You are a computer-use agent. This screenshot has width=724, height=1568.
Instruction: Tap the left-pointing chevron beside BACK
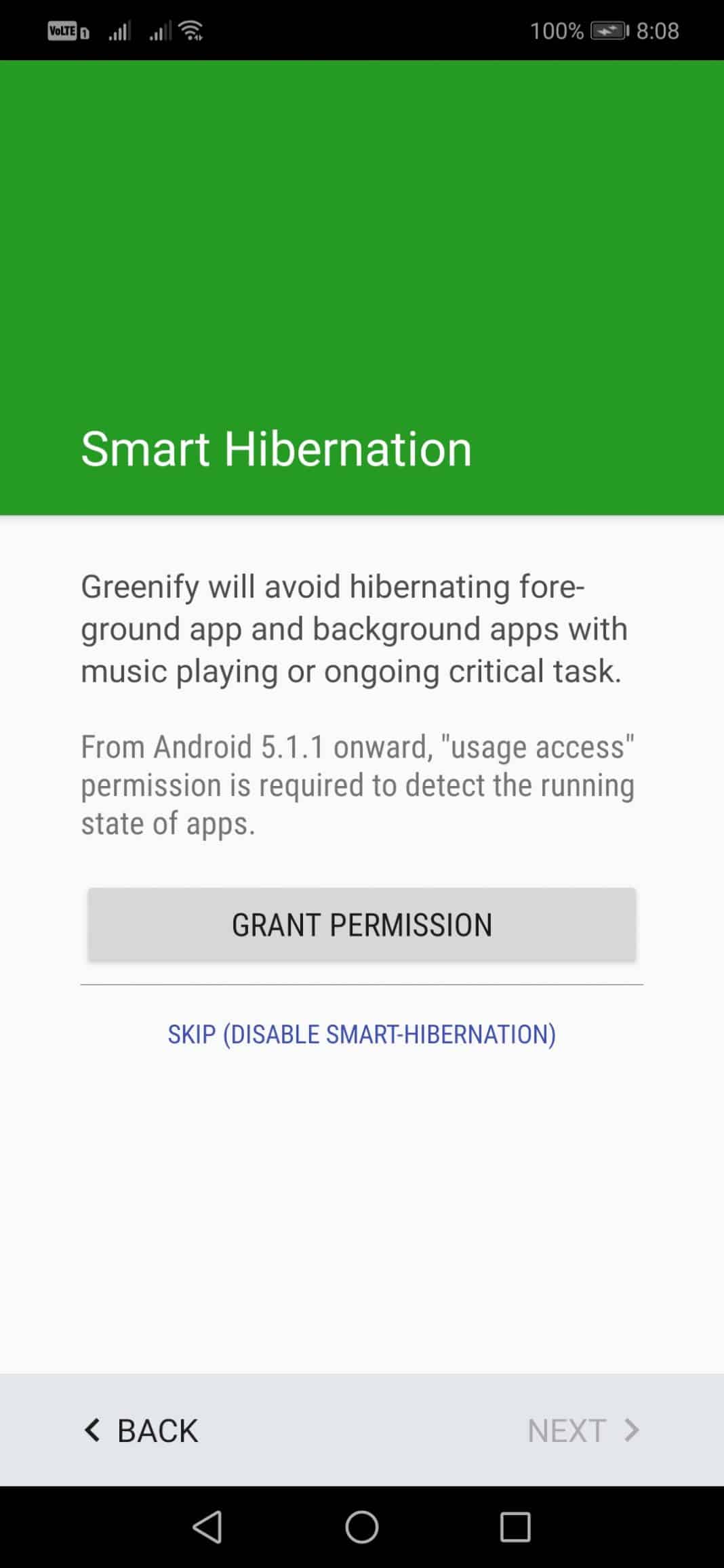(92, 1431)
